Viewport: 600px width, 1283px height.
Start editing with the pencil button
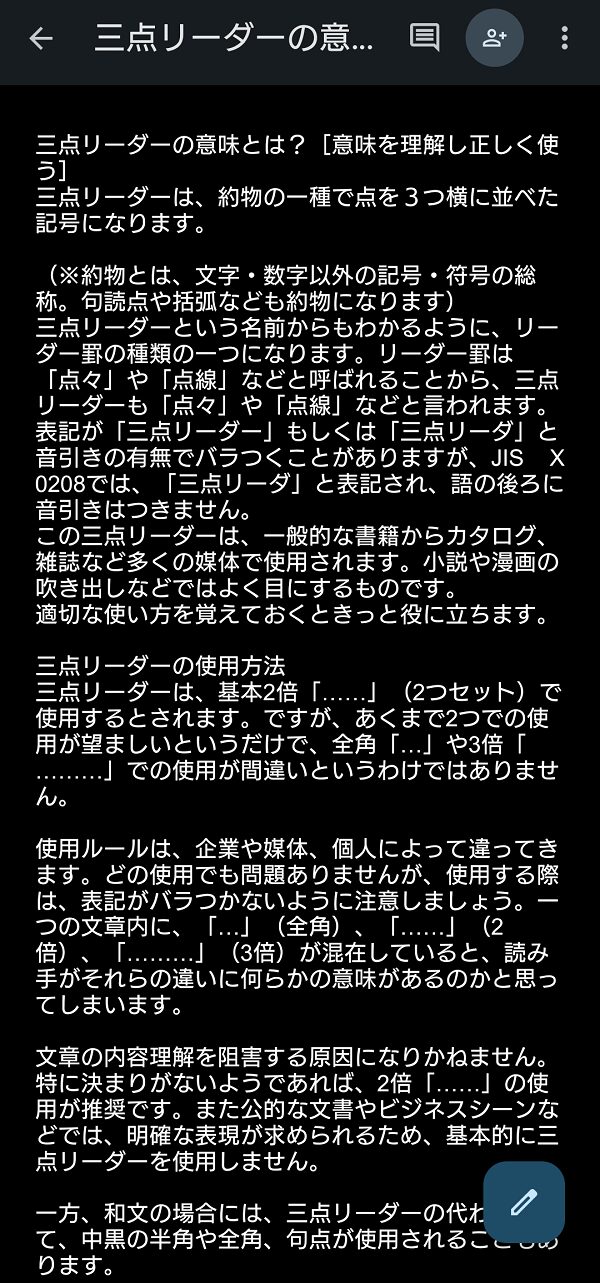click(x=524, y=1202)
